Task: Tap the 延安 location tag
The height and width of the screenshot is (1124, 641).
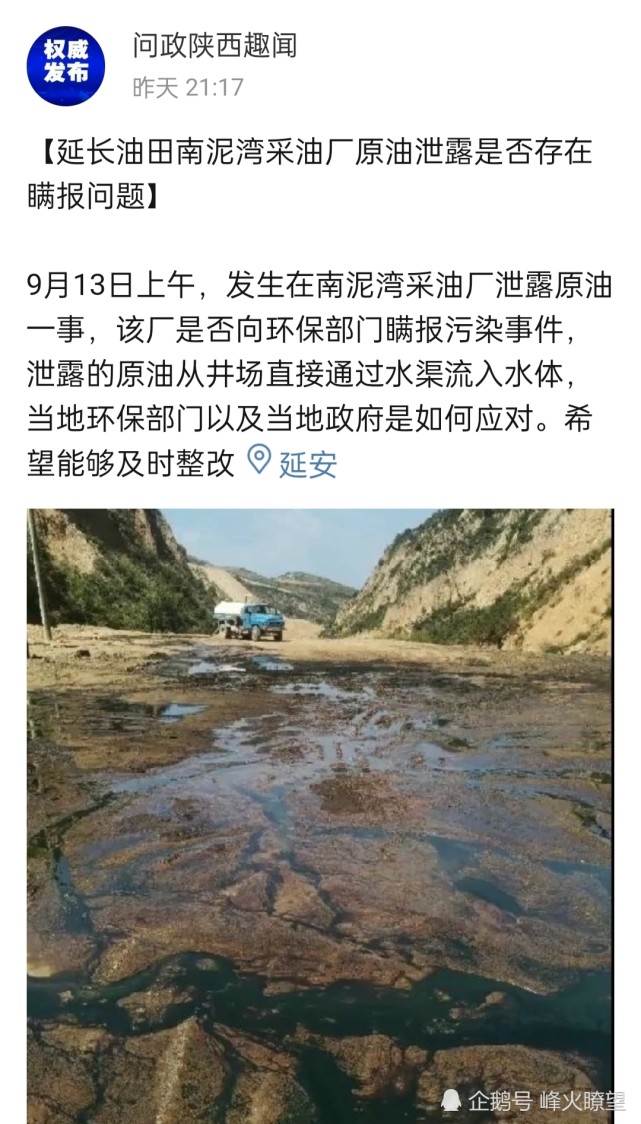Action: (x=292, y=463)
